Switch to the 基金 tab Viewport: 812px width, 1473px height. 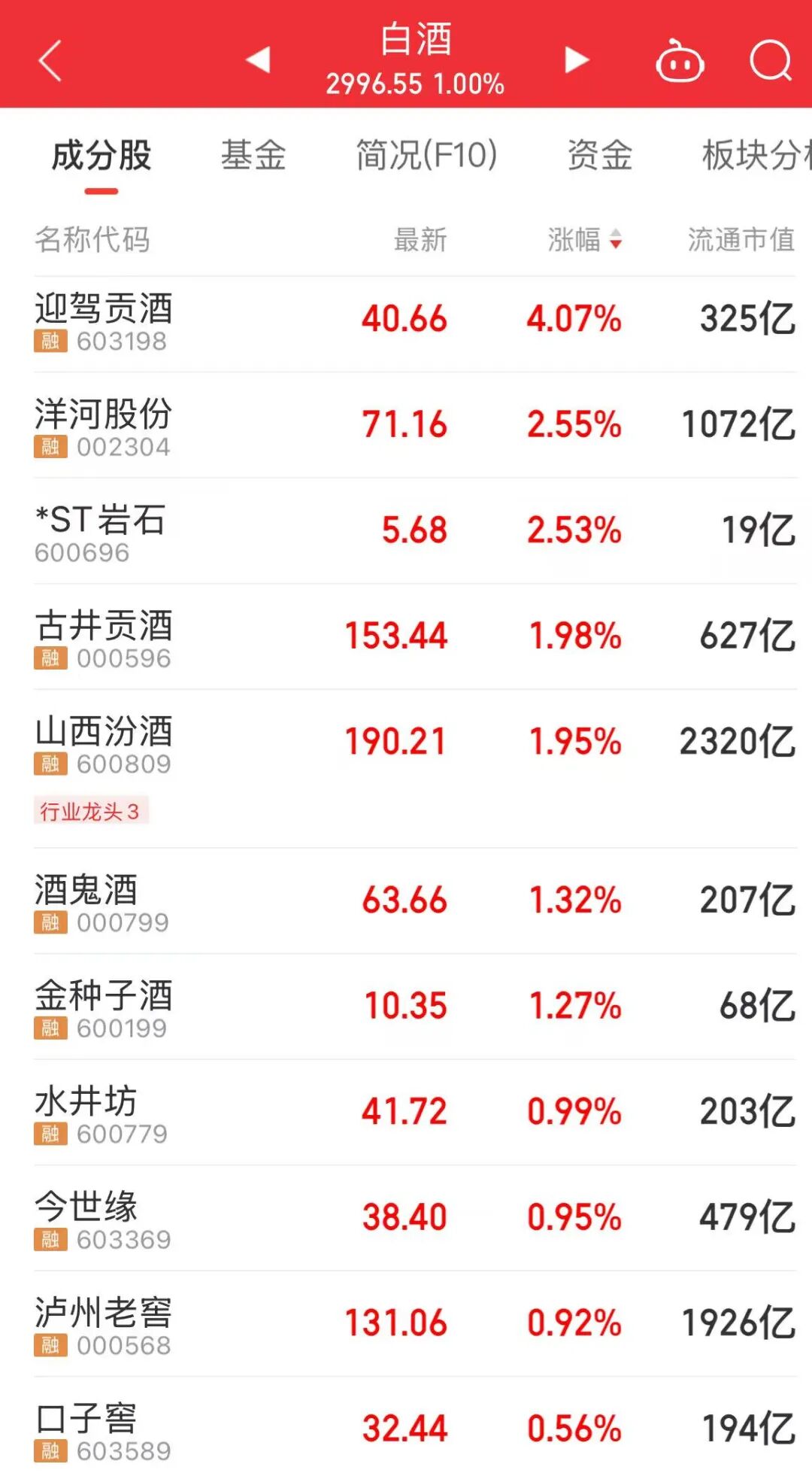click(x=253, y=156)
